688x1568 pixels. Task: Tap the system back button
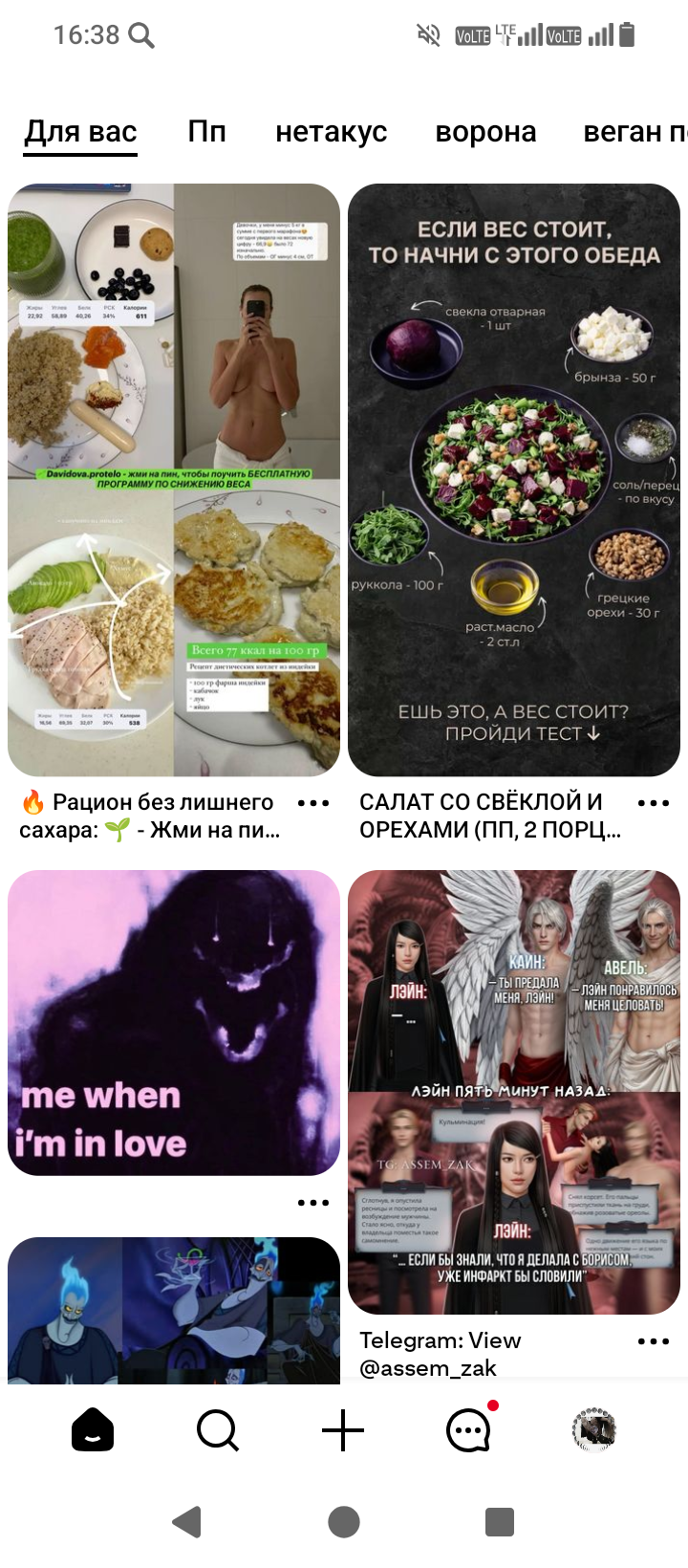click(187, 1521)
